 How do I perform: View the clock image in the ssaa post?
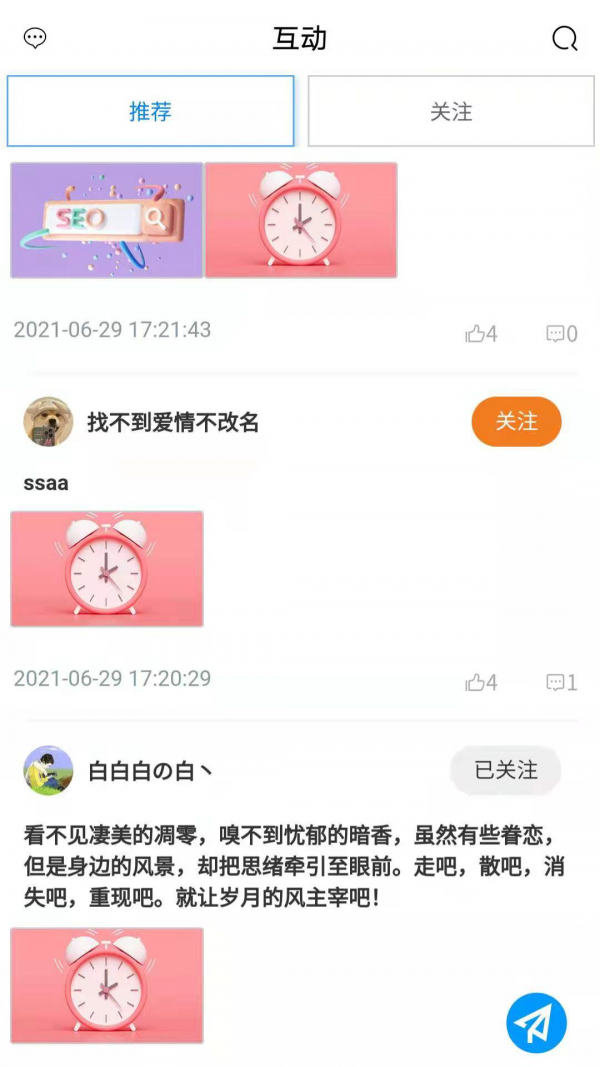pos(107,569)
